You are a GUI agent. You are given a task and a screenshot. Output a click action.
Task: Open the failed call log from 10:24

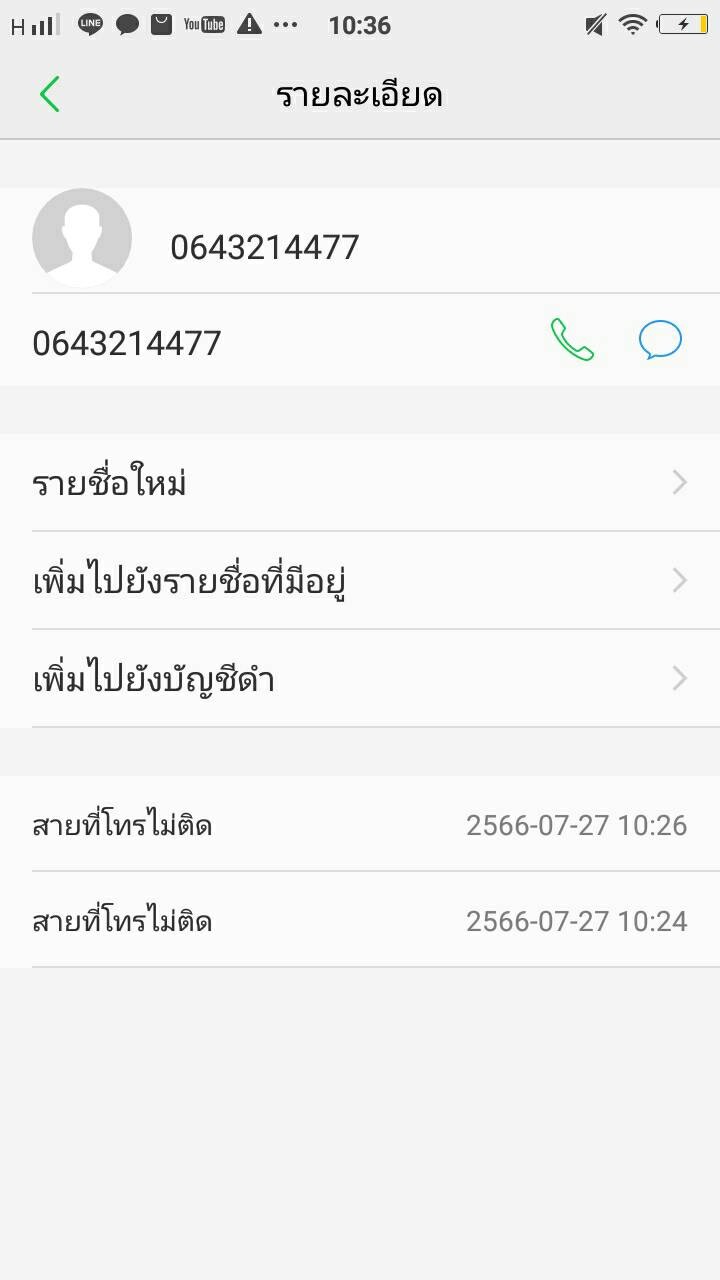point(360,920)
